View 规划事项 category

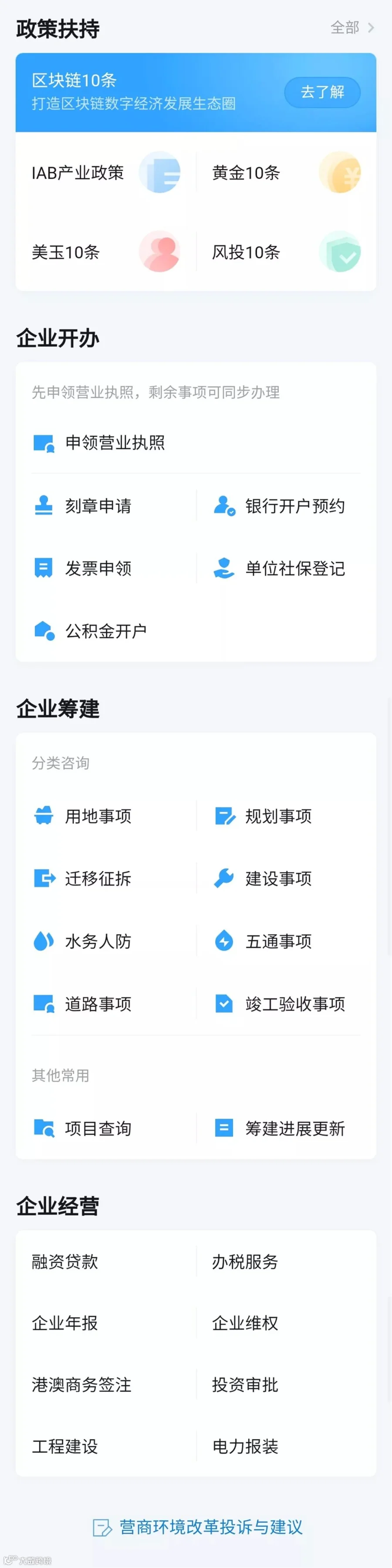(278, 816)
